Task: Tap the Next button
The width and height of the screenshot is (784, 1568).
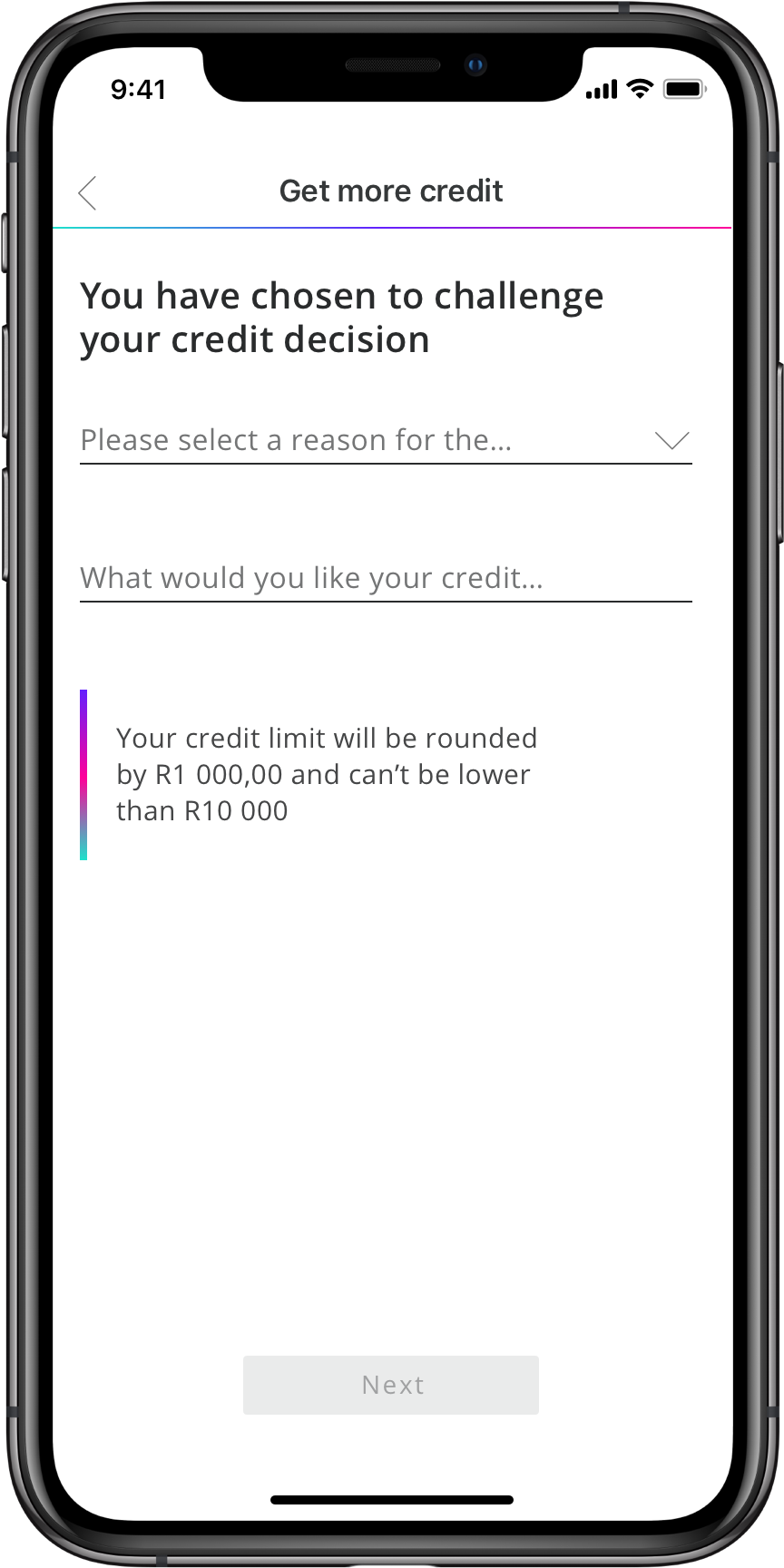Action: tap(391, 1385)
